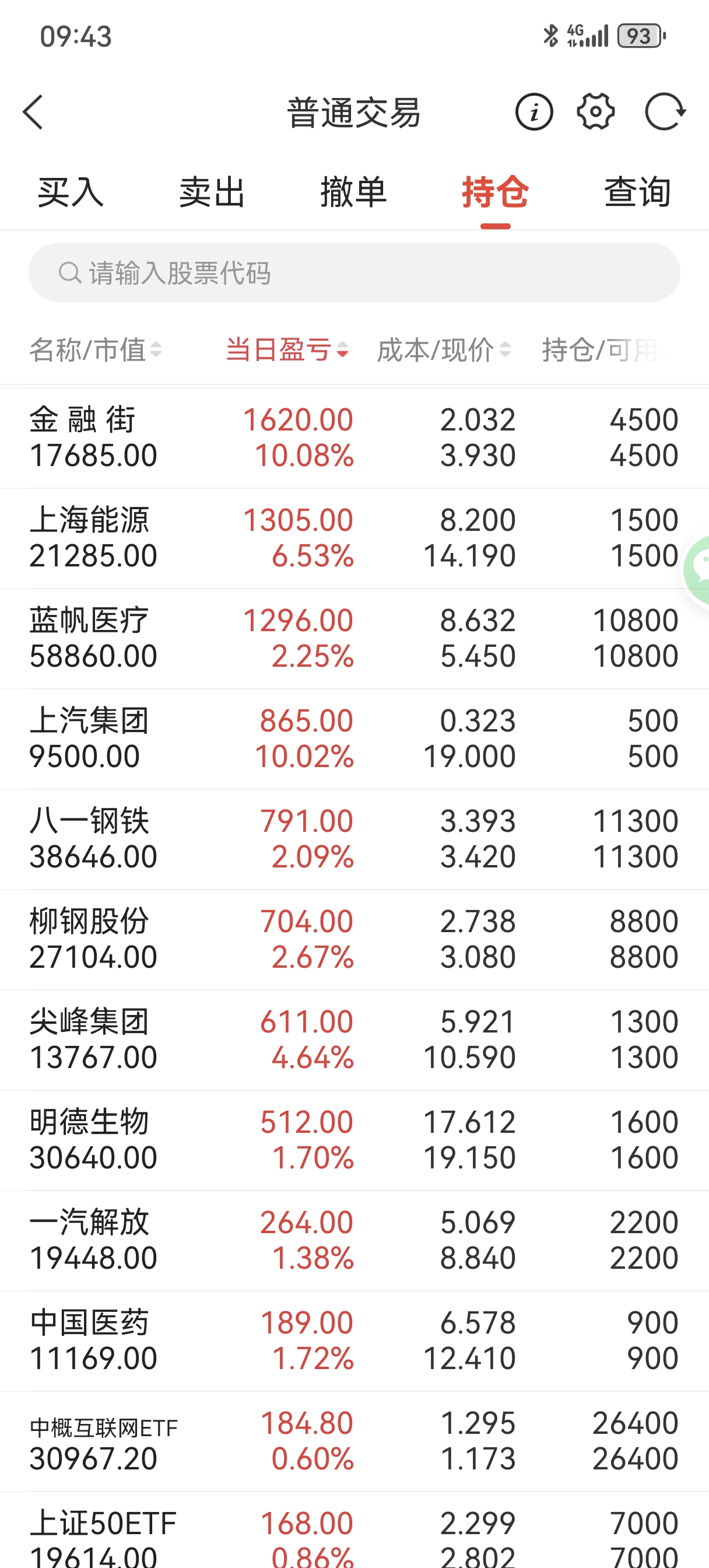The image size is (709, 1568).
Task: Switch to the 卖出 tab
Action: [212, 192]
